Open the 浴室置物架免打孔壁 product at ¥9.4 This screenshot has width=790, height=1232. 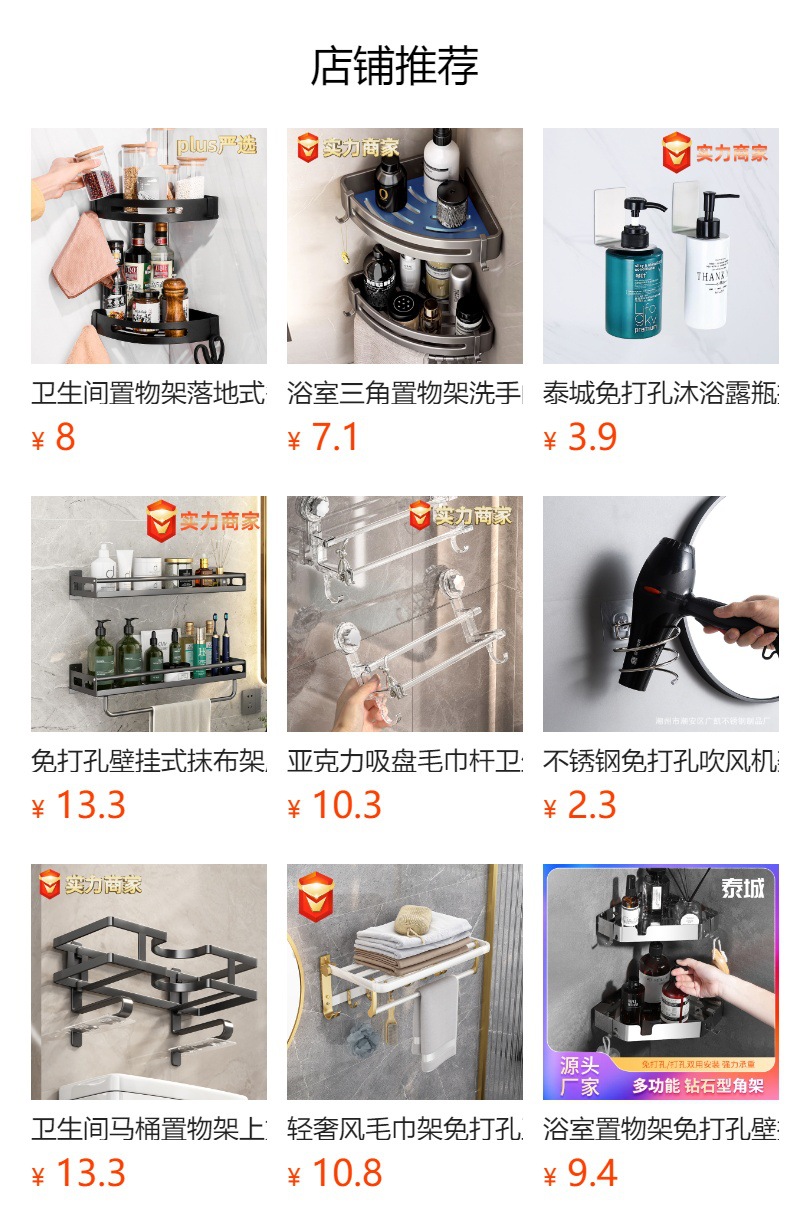(661, 1028)
